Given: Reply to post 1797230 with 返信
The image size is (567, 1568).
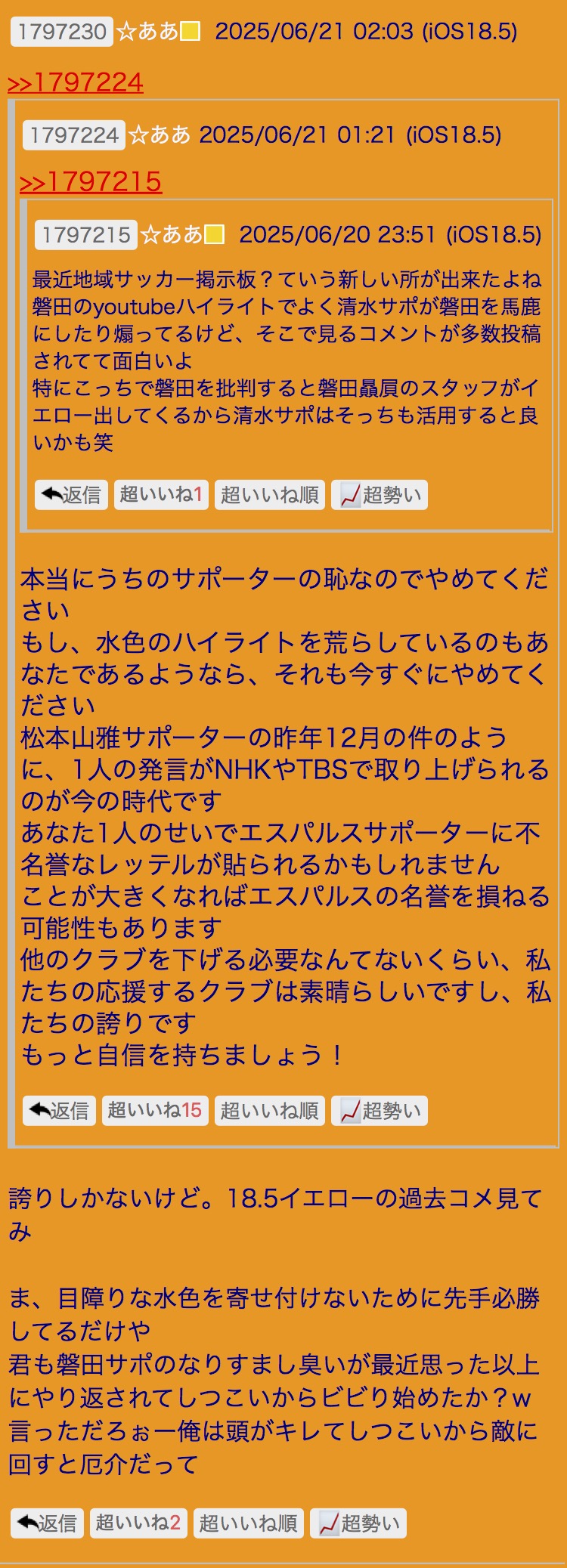Looking at the screenshot, I should coord(47,1523).
